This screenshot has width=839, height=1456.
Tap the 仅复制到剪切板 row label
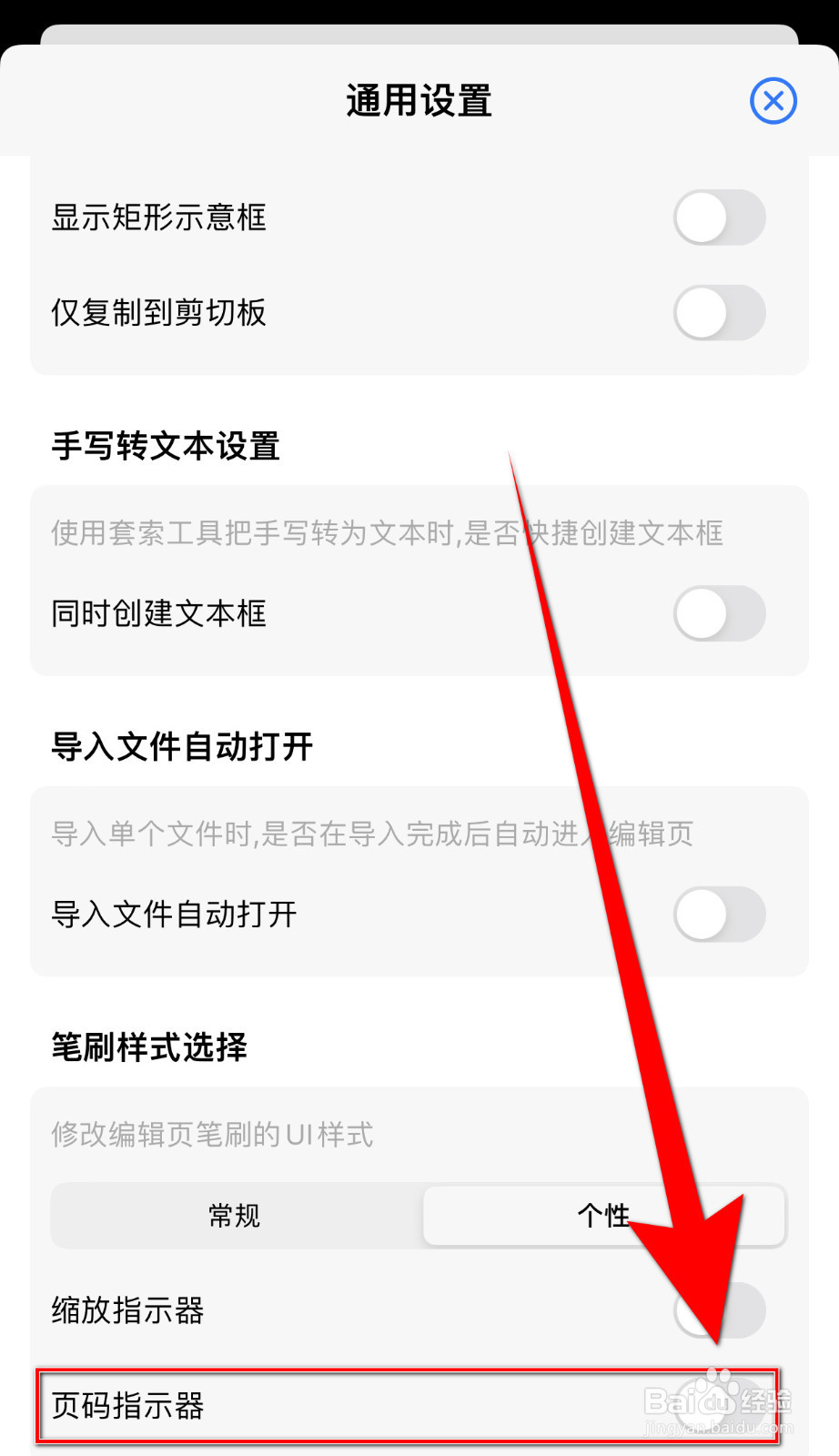point(158,312)
